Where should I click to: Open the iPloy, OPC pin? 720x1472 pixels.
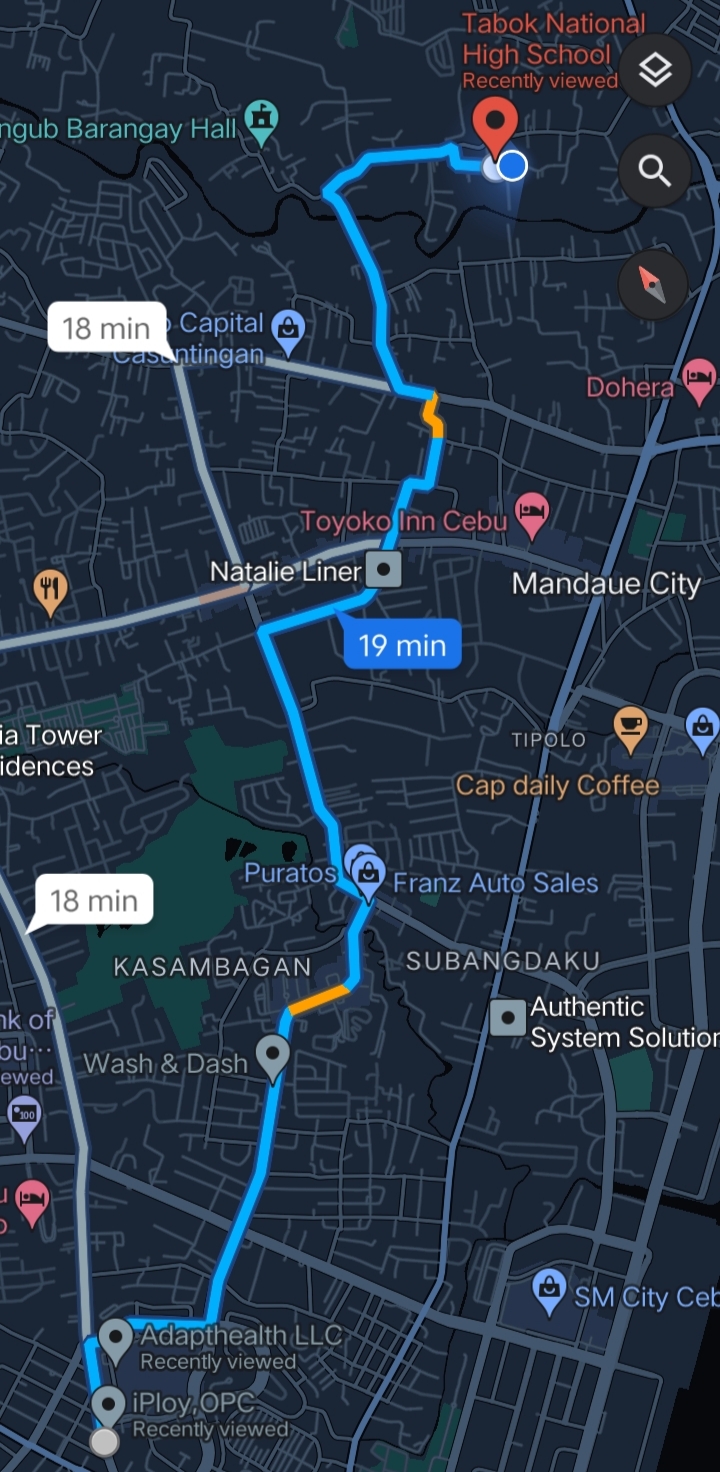[x=108, y=1407]
